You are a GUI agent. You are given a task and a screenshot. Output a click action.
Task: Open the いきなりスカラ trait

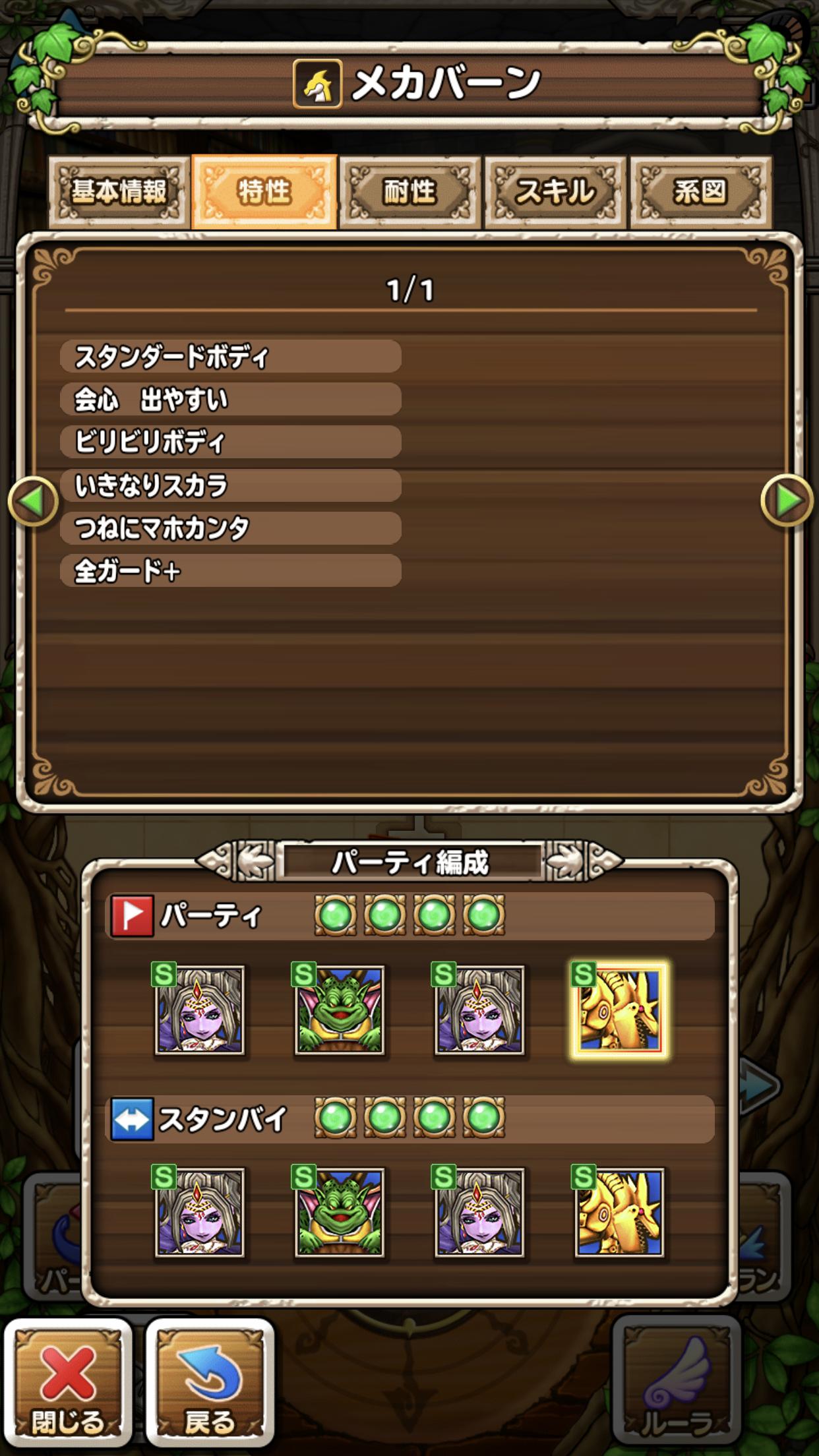pyautogui.click(x=231, y=485)
